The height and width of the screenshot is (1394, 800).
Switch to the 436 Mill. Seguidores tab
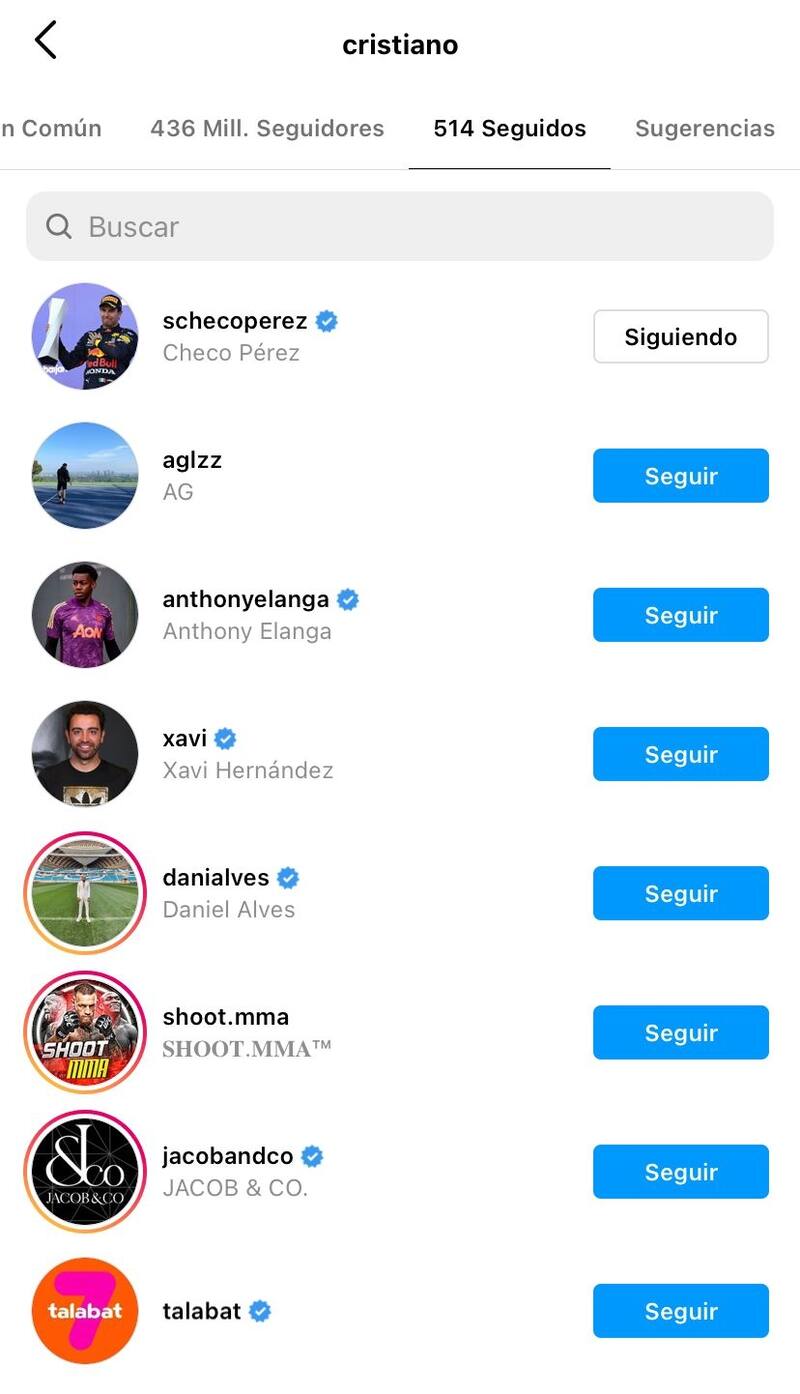coord(267,129)
